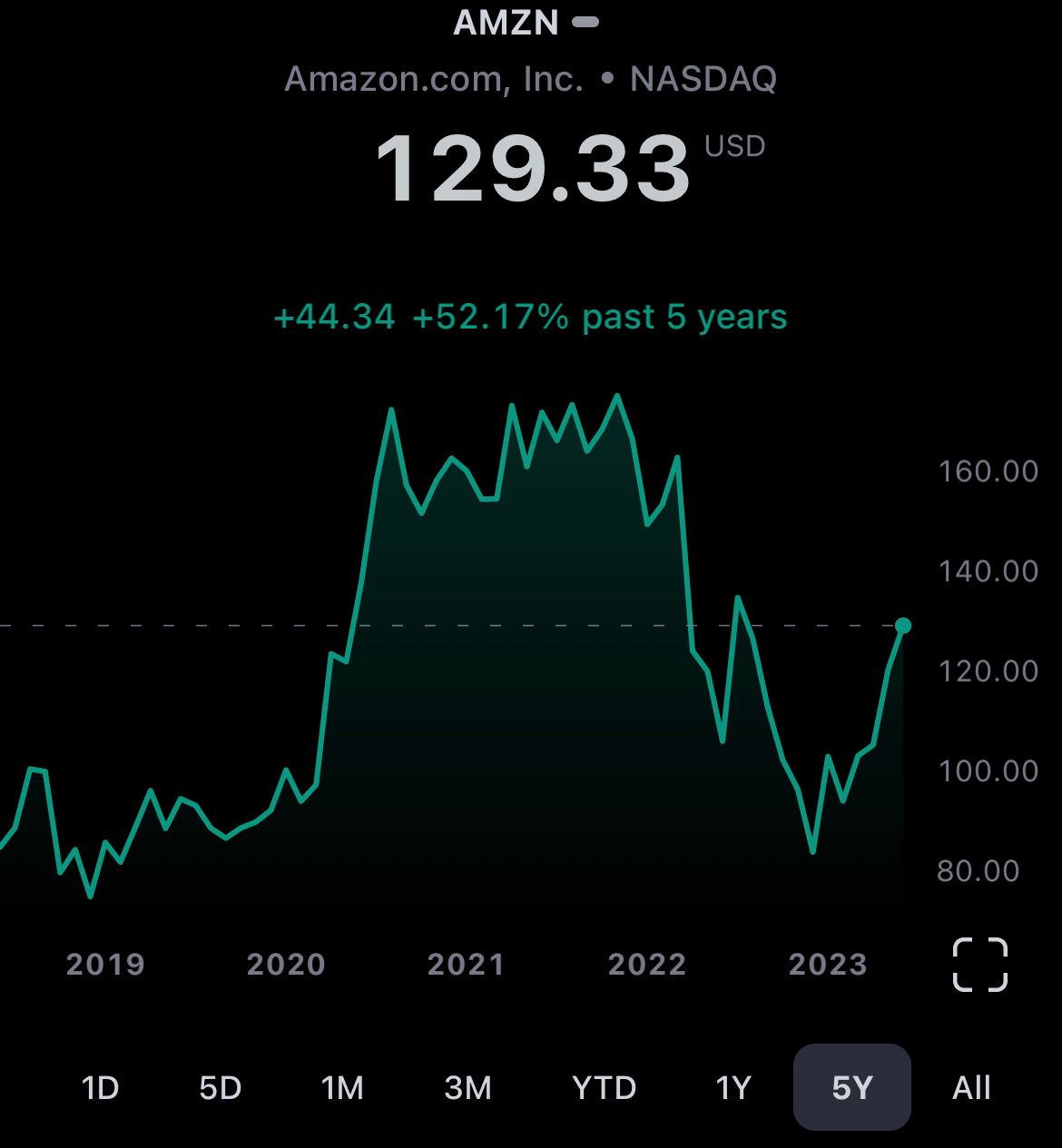This screenshot has width=1062, height=1148.
Task: Show All-time price history
Action: (971, 1087)
